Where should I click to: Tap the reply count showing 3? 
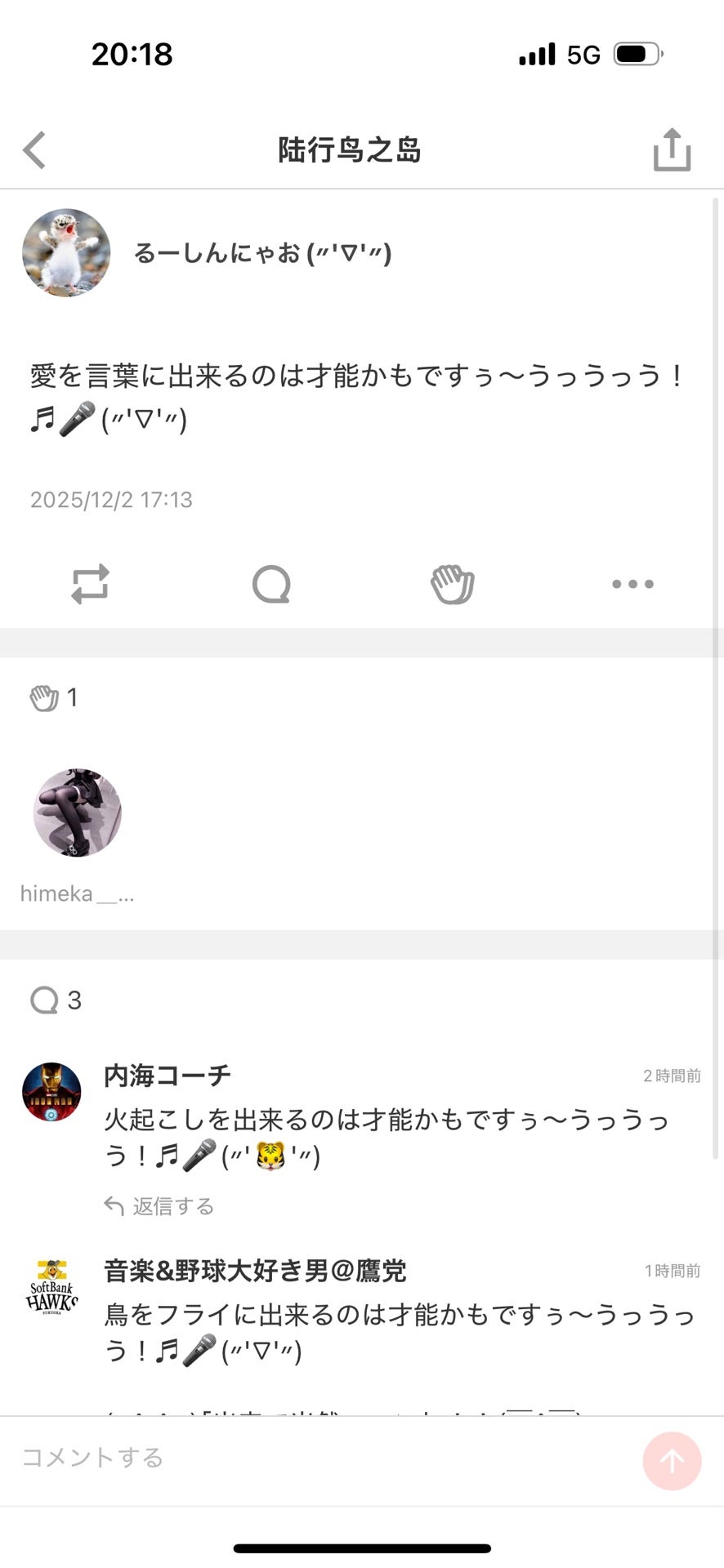(54, 1000)
